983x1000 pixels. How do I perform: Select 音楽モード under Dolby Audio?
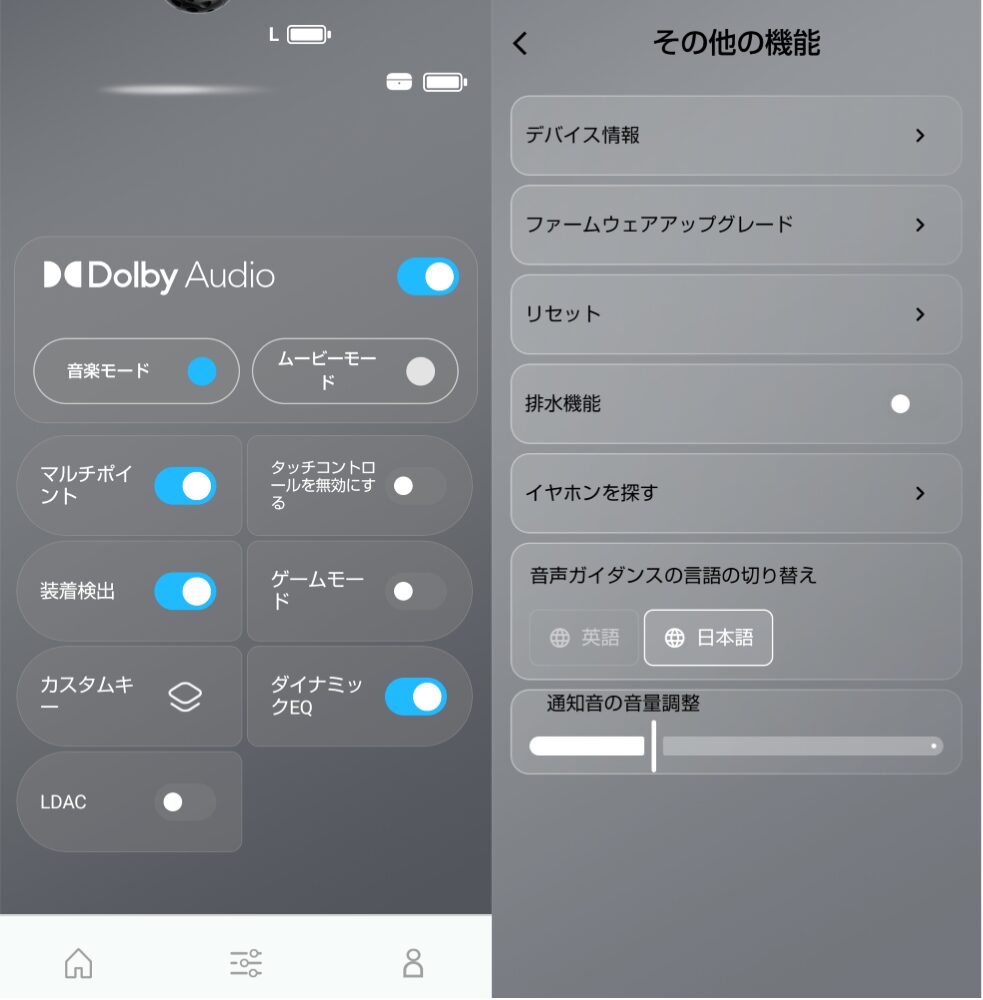(135, 371)
